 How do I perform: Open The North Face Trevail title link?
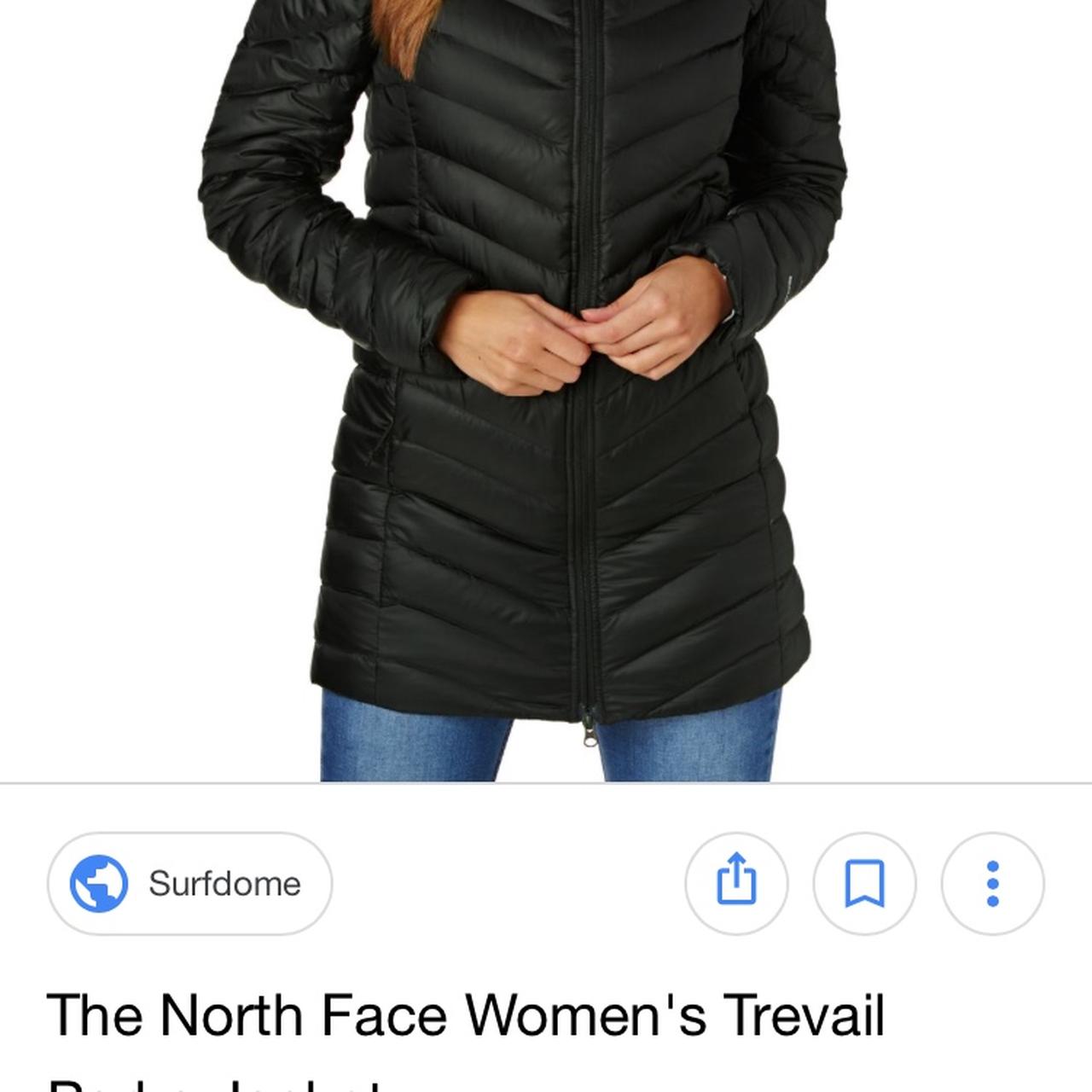point(465,1015)
